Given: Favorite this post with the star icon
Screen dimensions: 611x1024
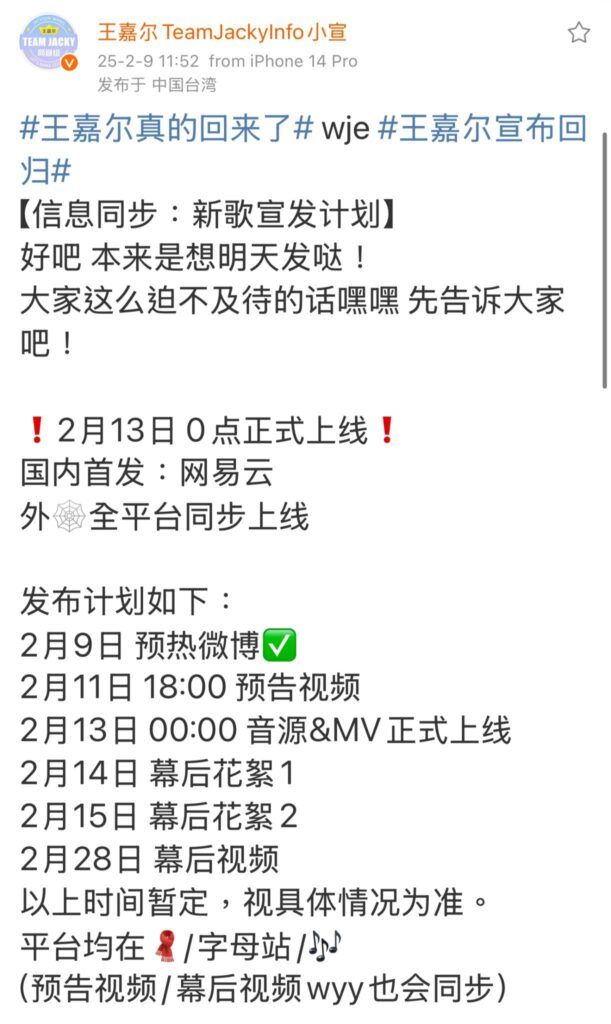Looking at the screenshot, I should [x=578, y=33].
